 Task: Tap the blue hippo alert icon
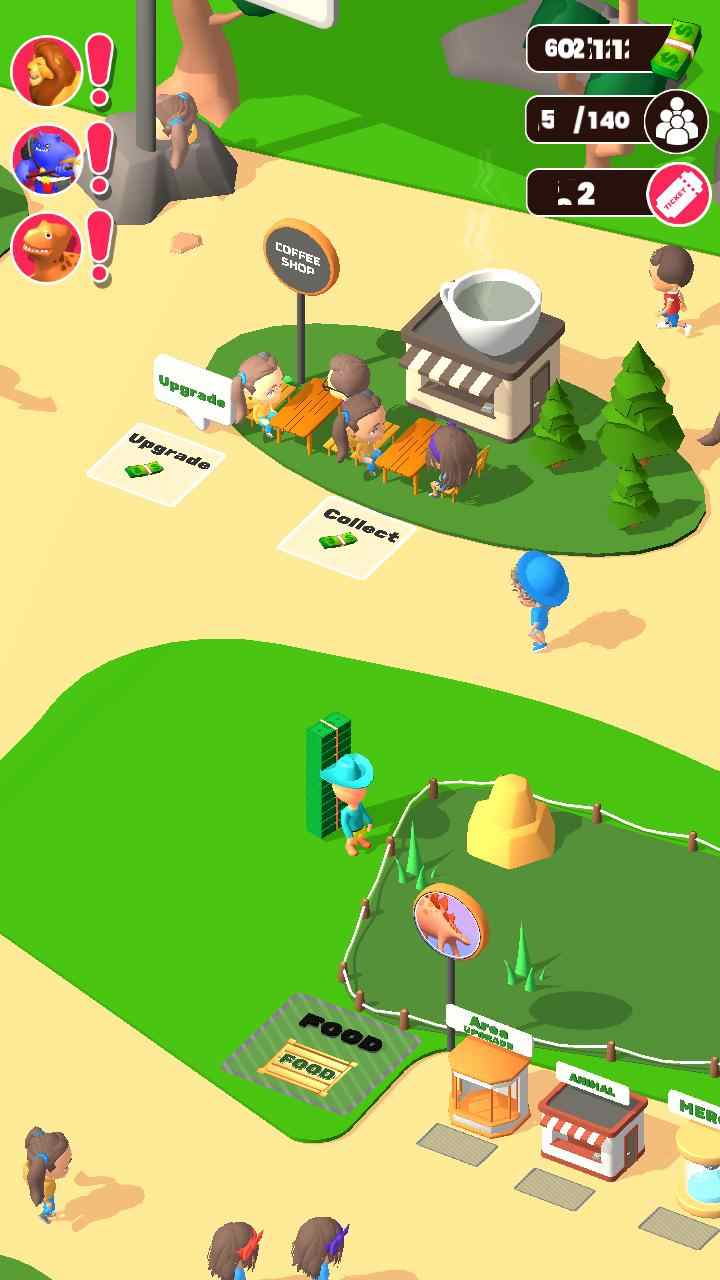(x=47, y=160)
